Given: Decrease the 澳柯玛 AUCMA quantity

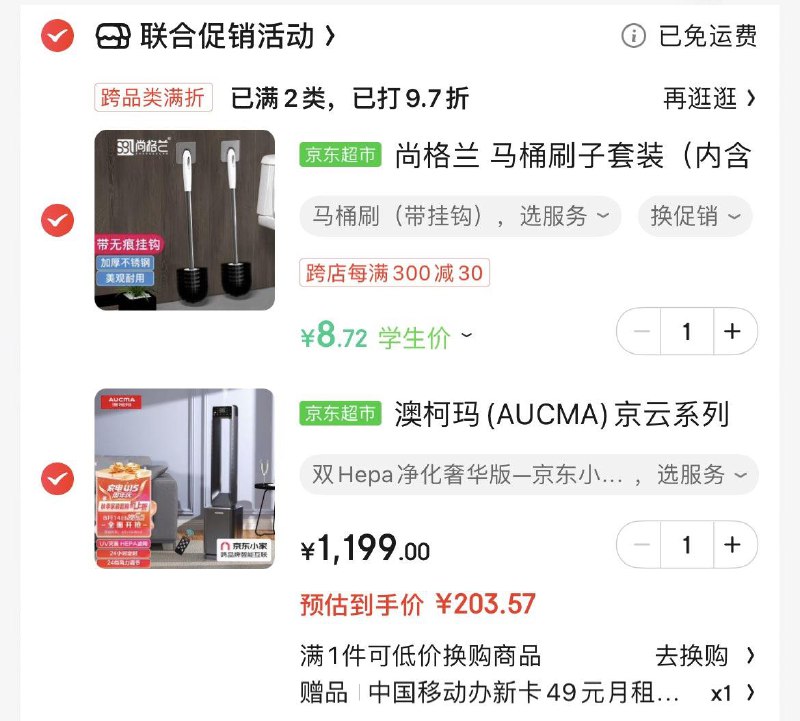Looking at the screenshot, I should coord(641,545).
